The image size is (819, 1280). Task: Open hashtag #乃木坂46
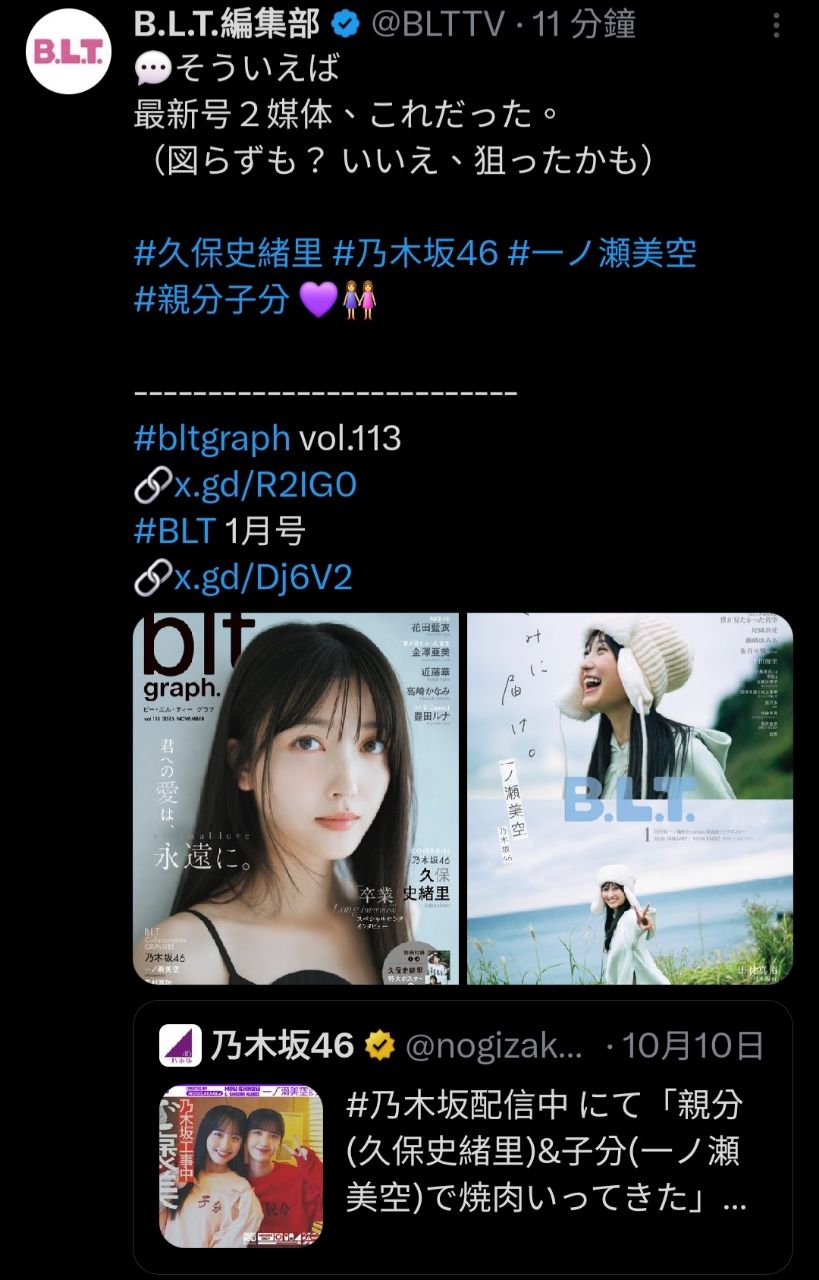[415, 253]
